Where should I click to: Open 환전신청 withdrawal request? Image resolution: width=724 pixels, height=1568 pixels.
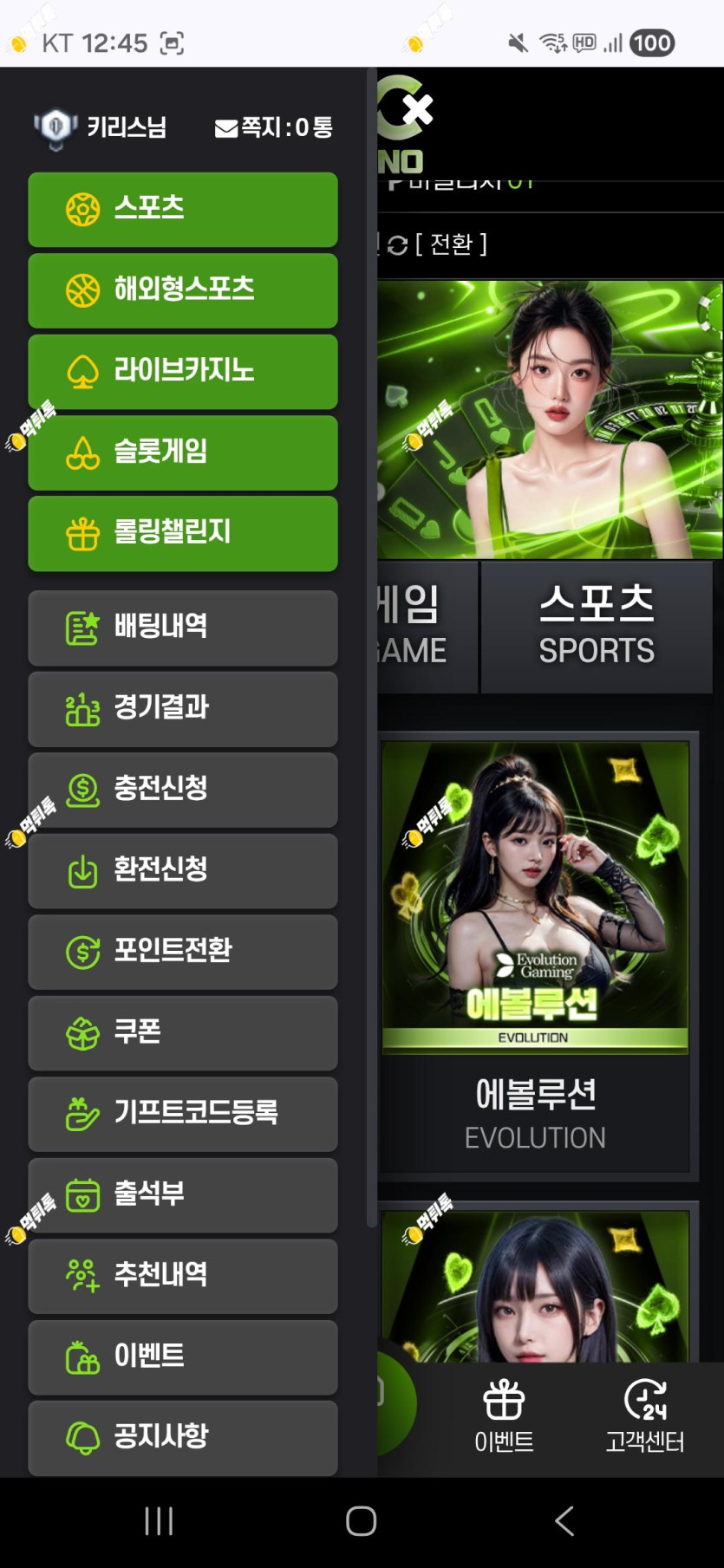(183, 871)
